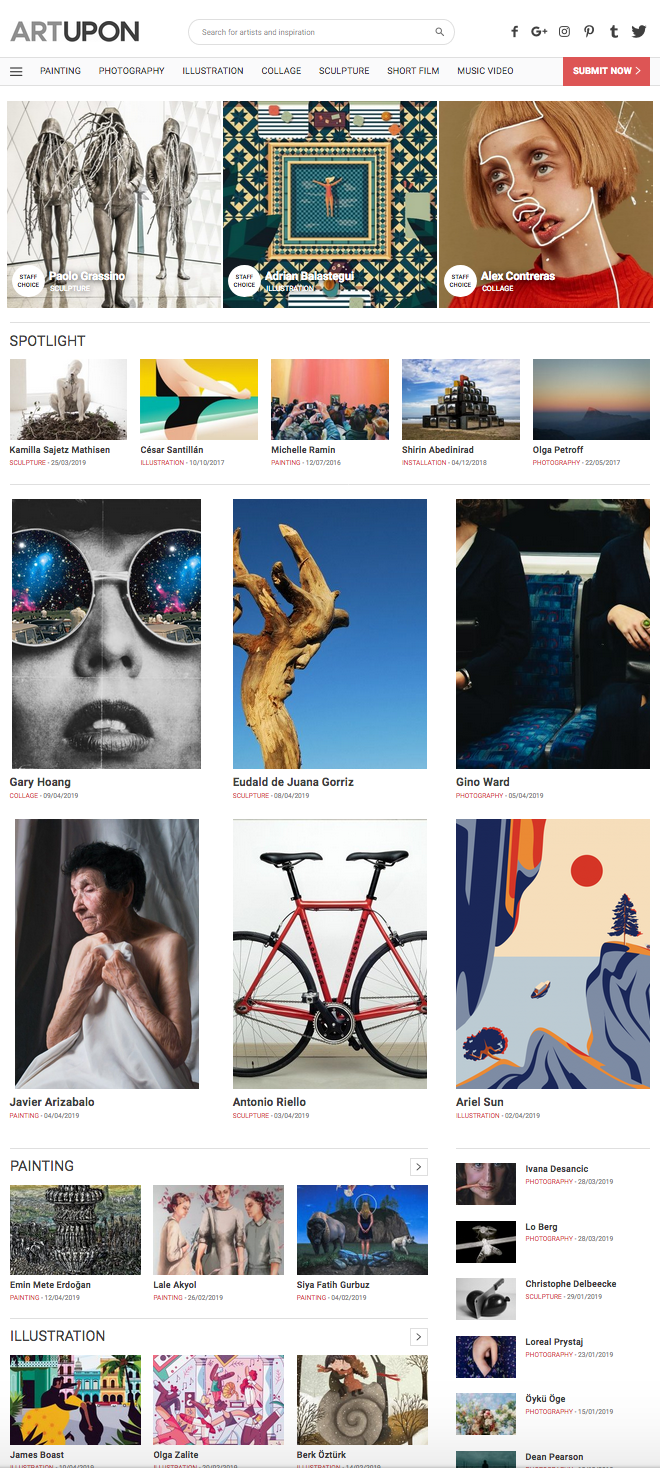The height and width of the screenshot is (1468, 660).
Task: Open the Twitter icon
Action: [639, 32]
